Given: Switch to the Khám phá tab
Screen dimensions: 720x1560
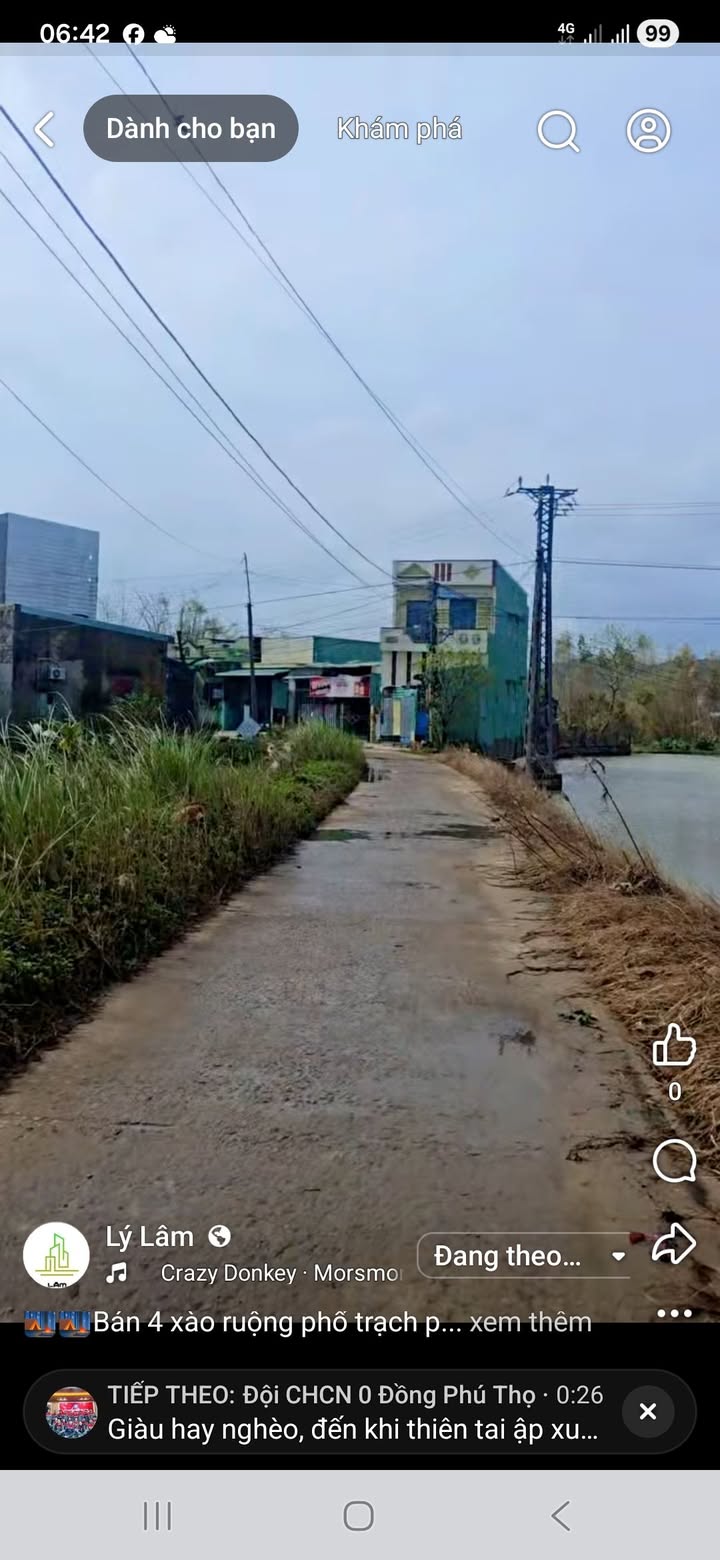Looking at the screenshot, I should [399, 129].
